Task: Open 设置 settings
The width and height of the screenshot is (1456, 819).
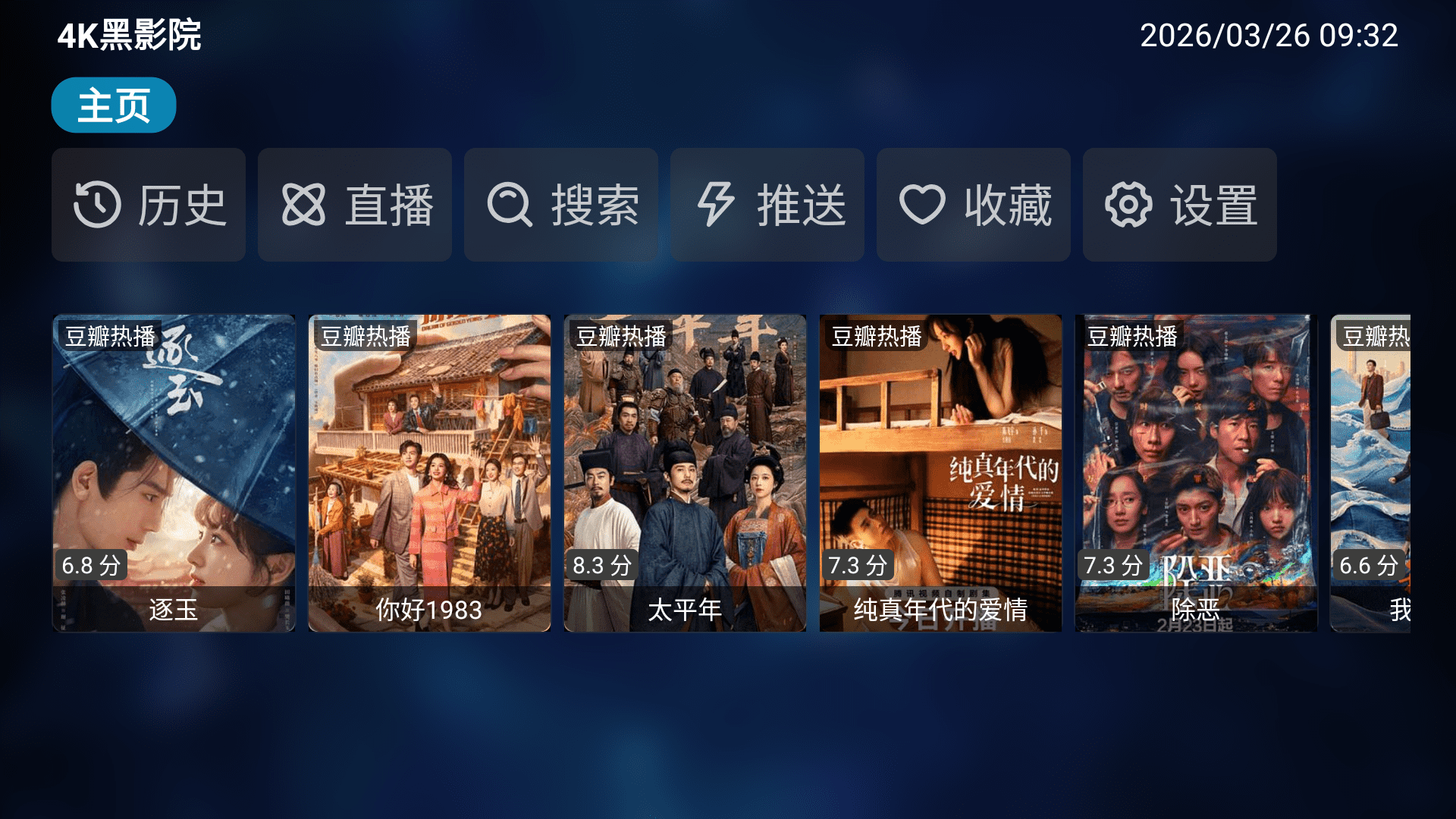Action: click(1180, 205)
